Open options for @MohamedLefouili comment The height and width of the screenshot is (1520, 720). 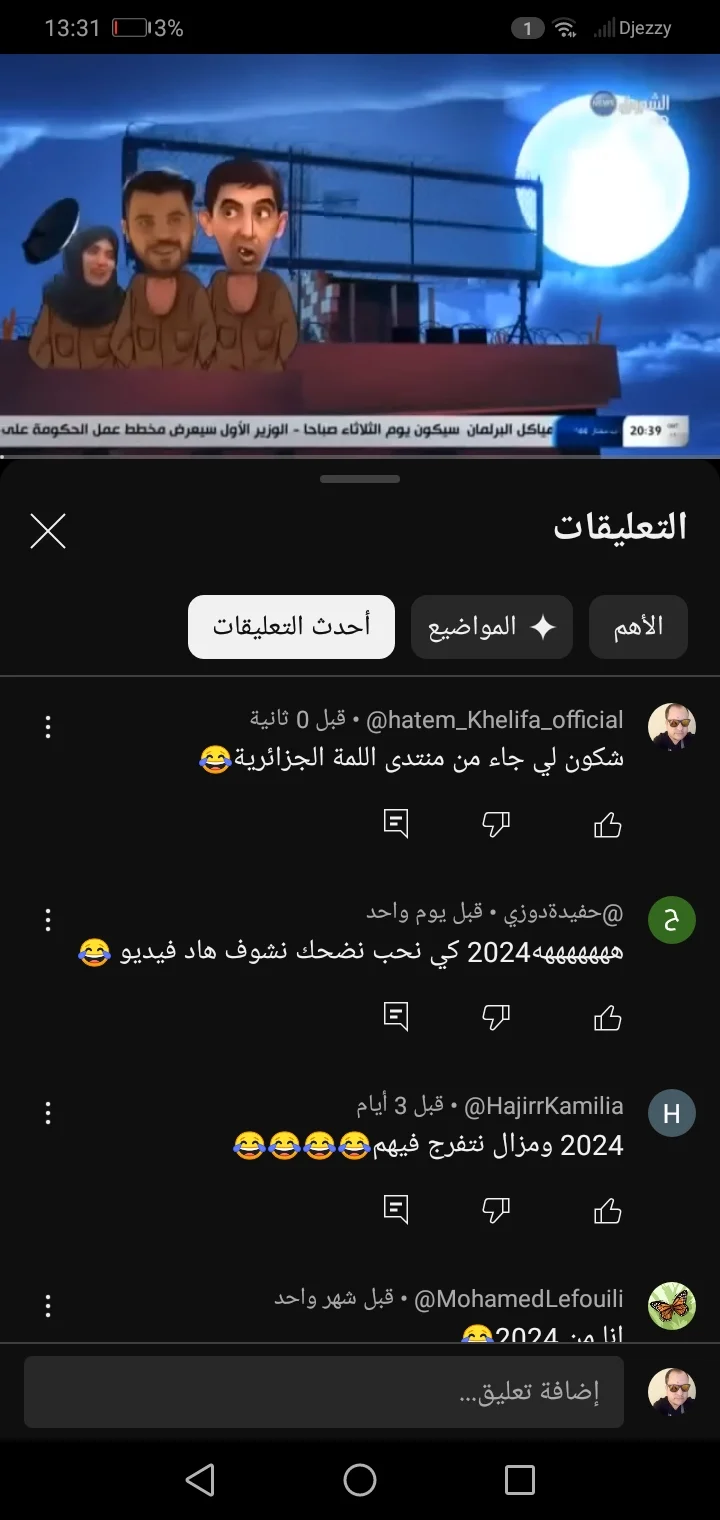(x=47, y=1305)
